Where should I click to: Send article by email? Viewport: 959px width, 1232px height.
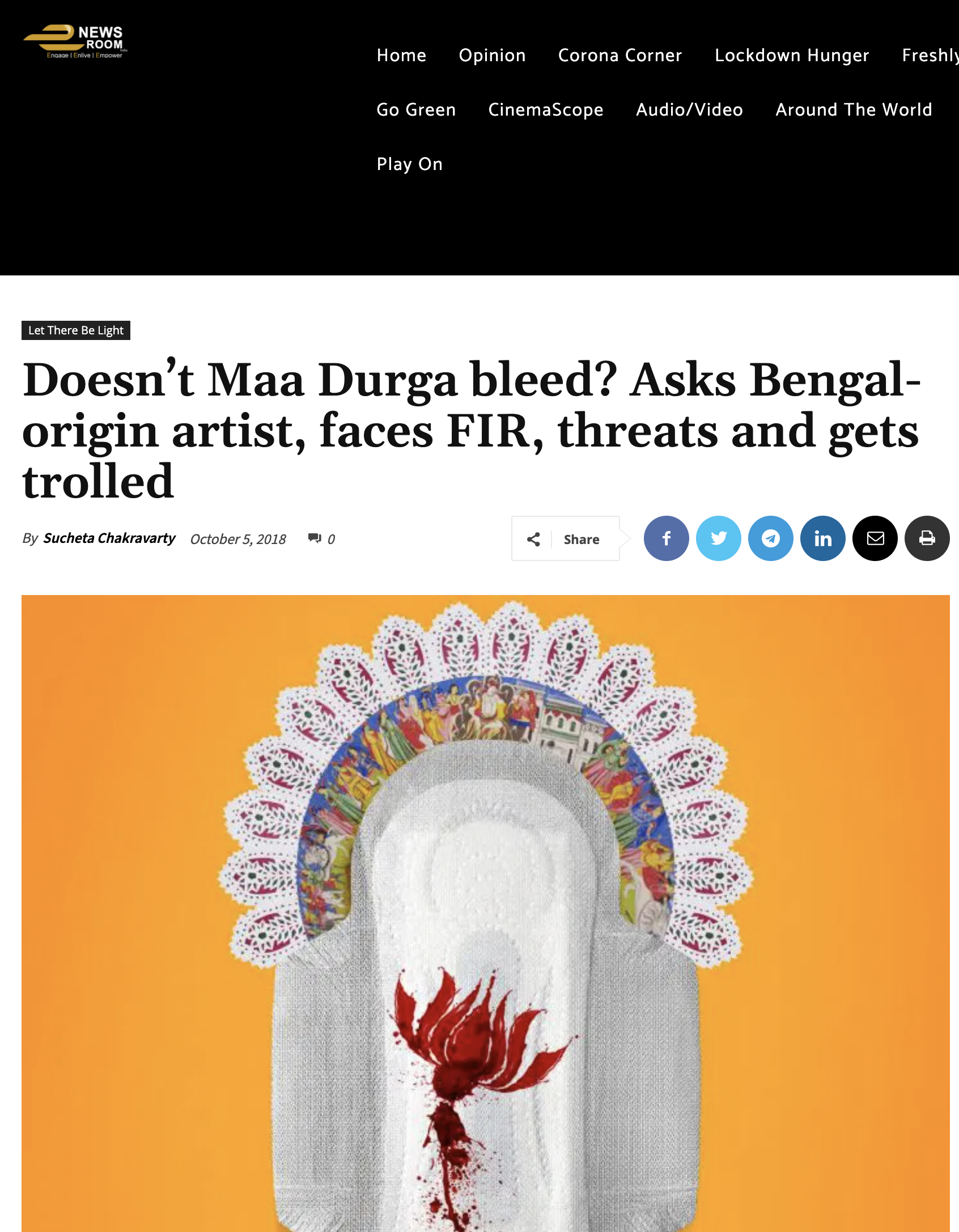[x=875, y=538]
